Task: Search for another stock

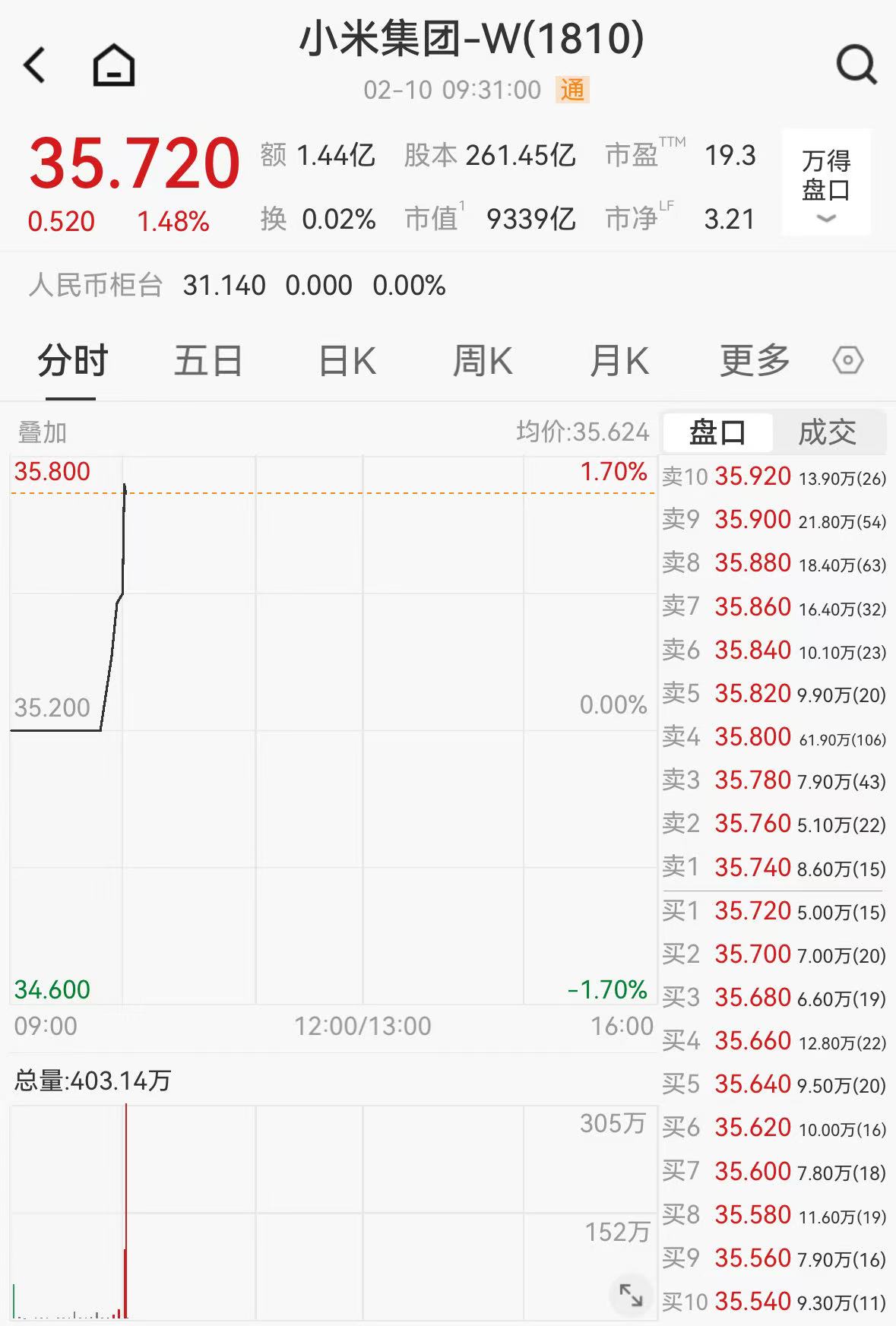Action: click(x=856, y=65)
